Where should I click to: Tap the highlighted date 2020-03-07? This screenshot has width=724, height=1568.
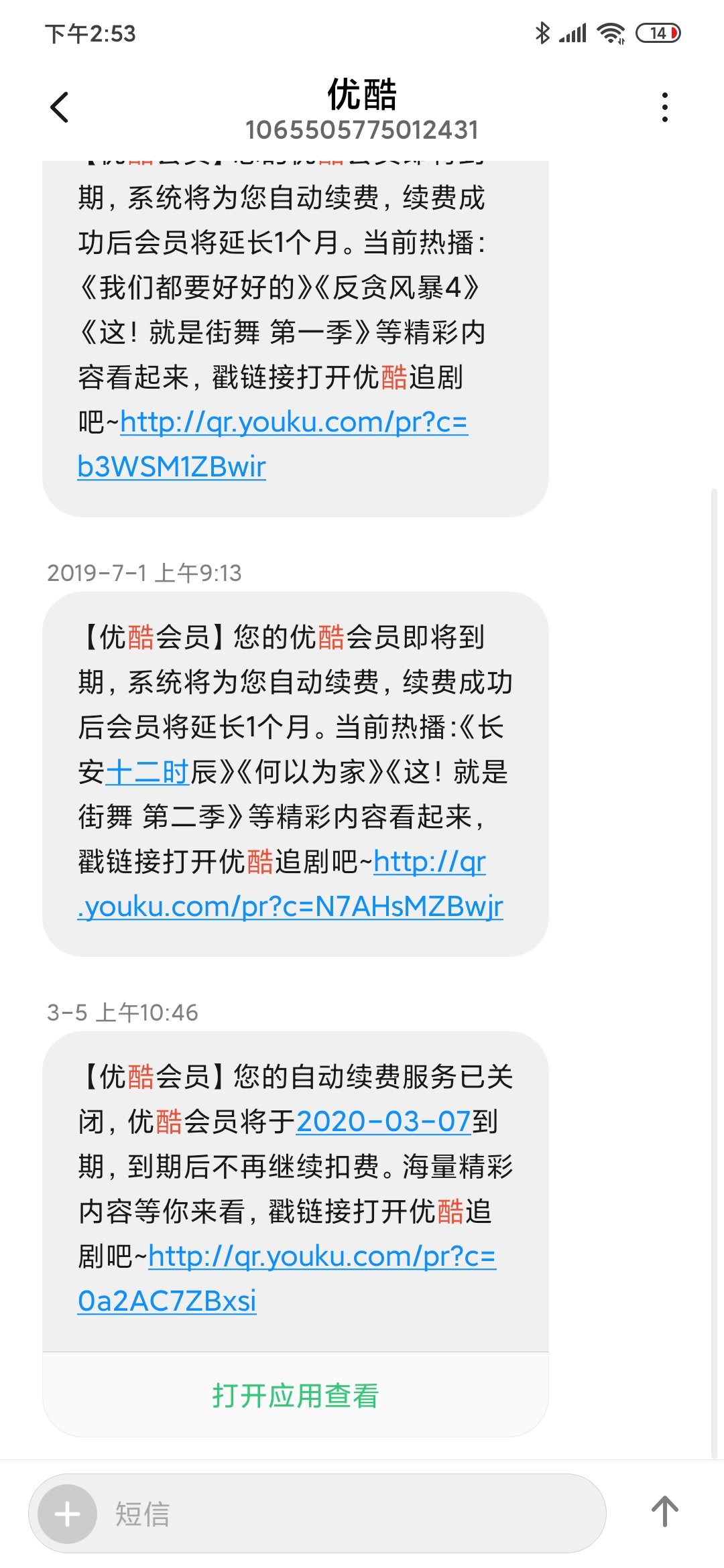pyautogui.click(x=384, y=1126)
